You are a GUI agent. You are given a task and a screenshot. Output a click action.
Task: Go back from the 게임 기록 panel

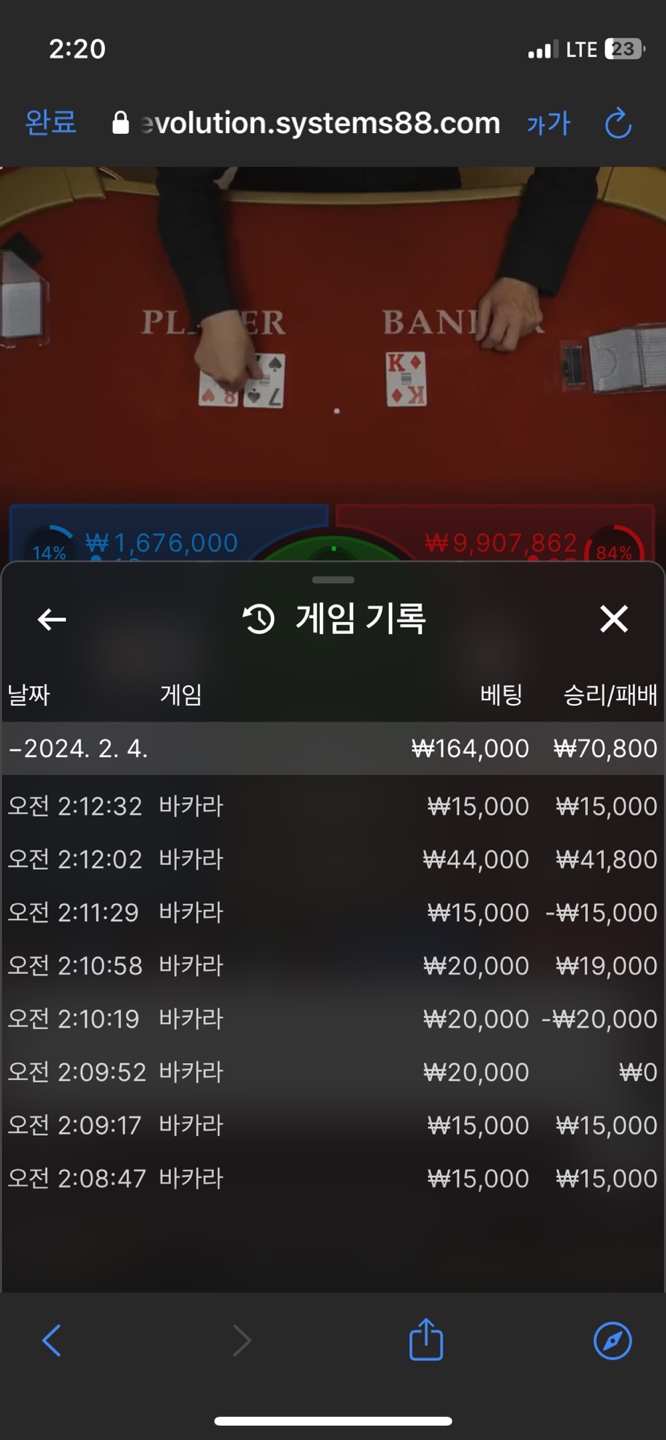tap(52, 620)
